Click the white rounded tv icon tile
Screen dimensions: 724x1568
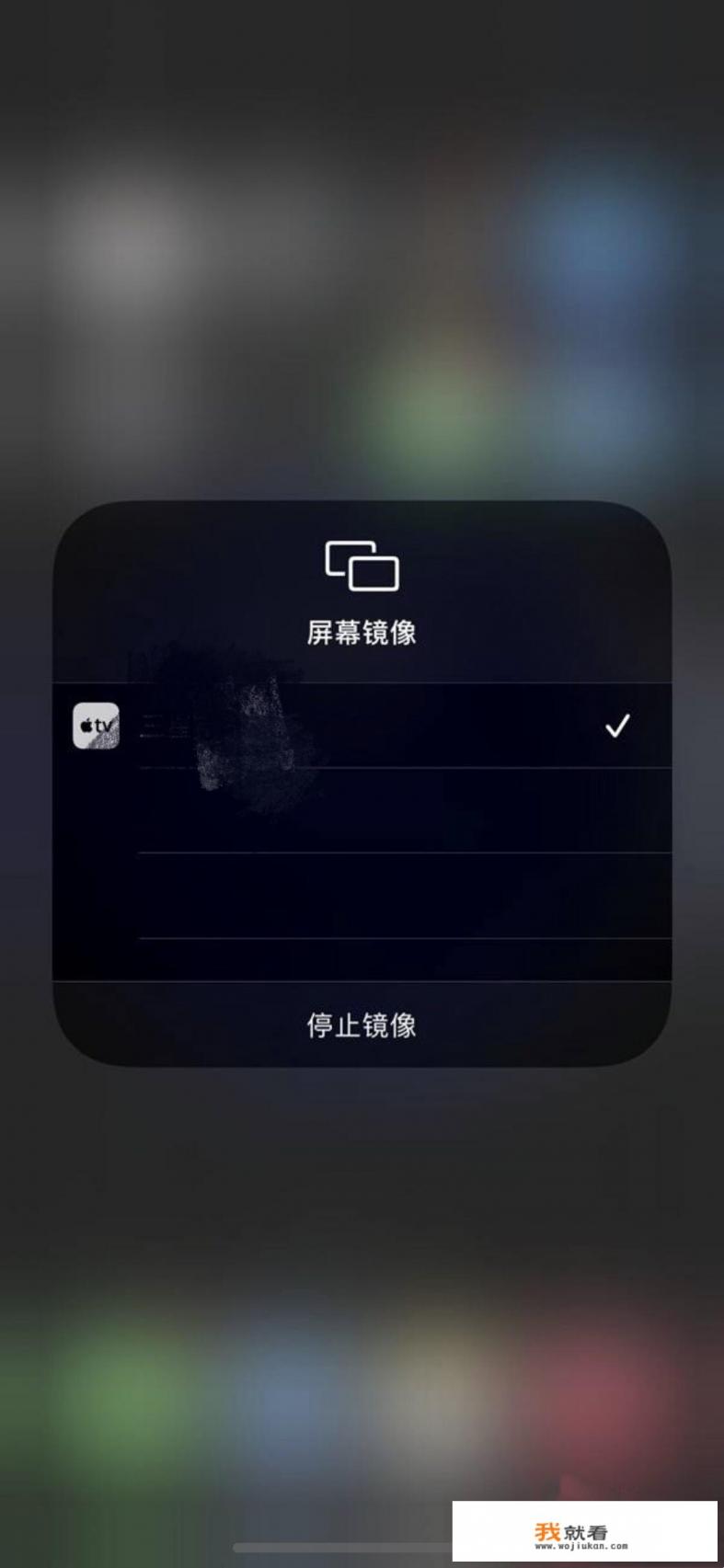click(x=95, y=726)
